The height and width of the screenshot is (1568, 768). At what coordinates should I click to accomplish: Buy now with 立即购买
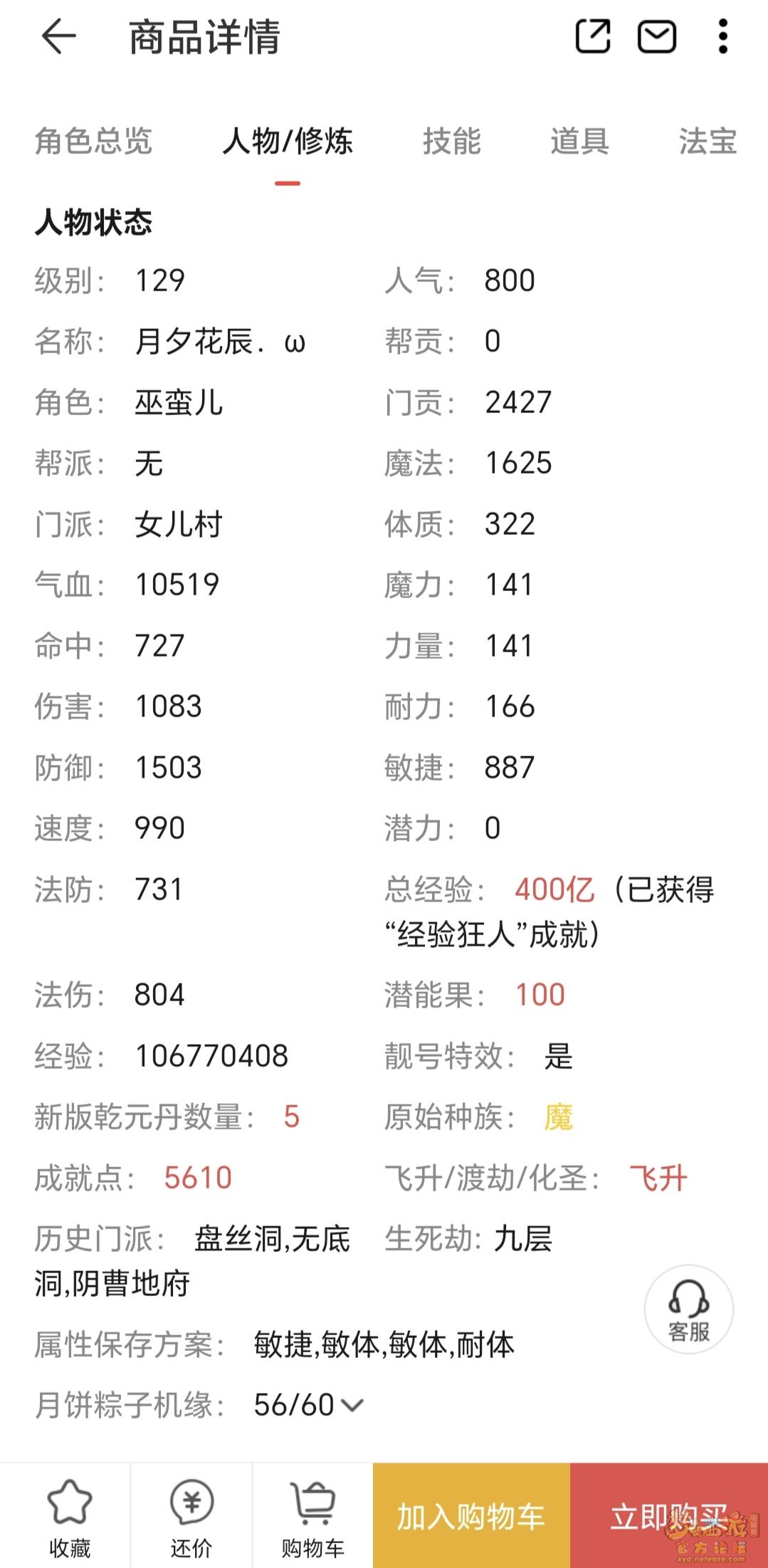click(x=669, y=1516)
